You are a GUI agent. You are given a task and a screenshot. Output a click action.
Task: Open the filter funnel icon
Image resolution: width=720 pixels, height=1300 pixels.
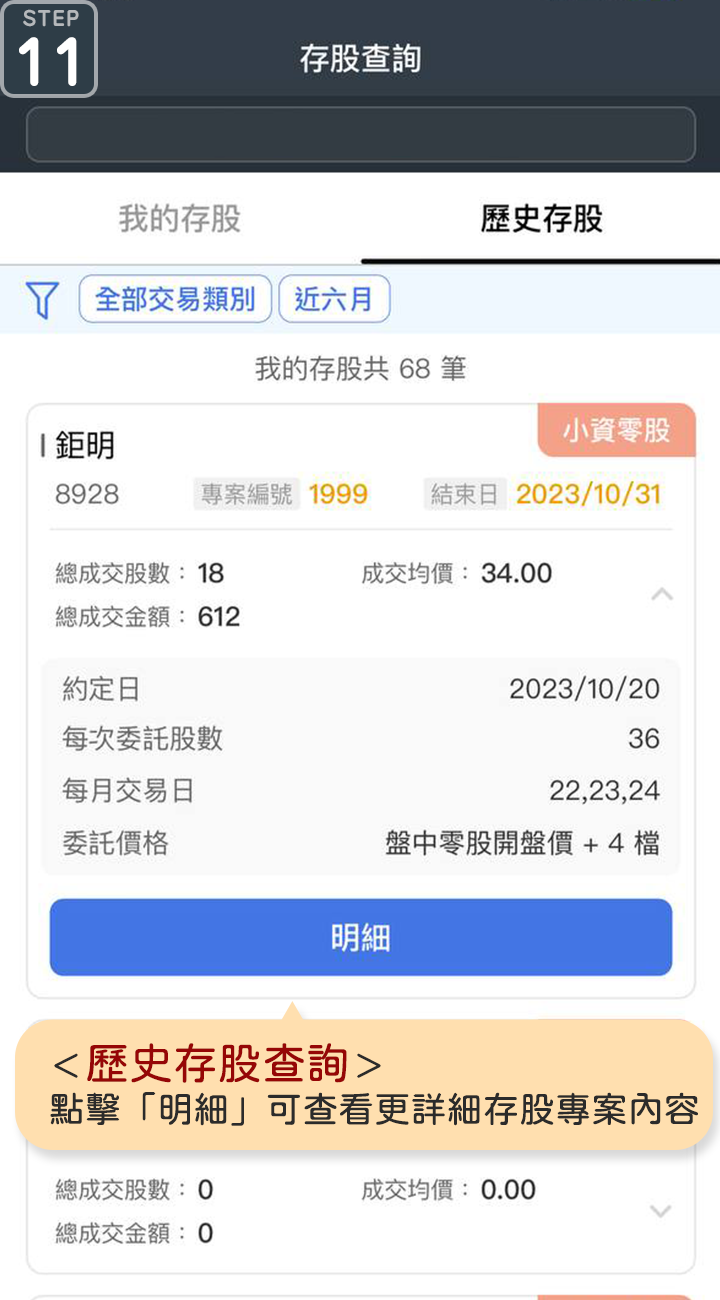pyautogui.click(x=42, y=300)
